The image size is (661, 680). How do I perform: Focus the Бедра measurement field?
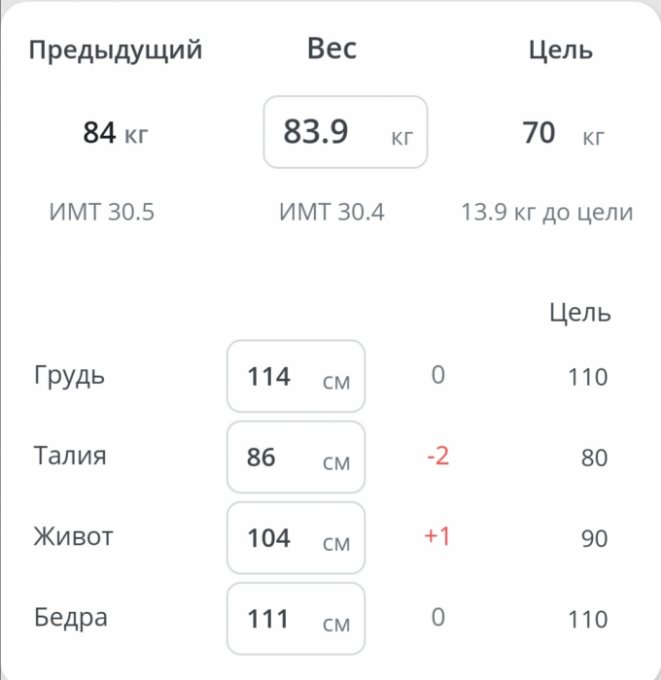pyautogui.click(x=295, y=619)
